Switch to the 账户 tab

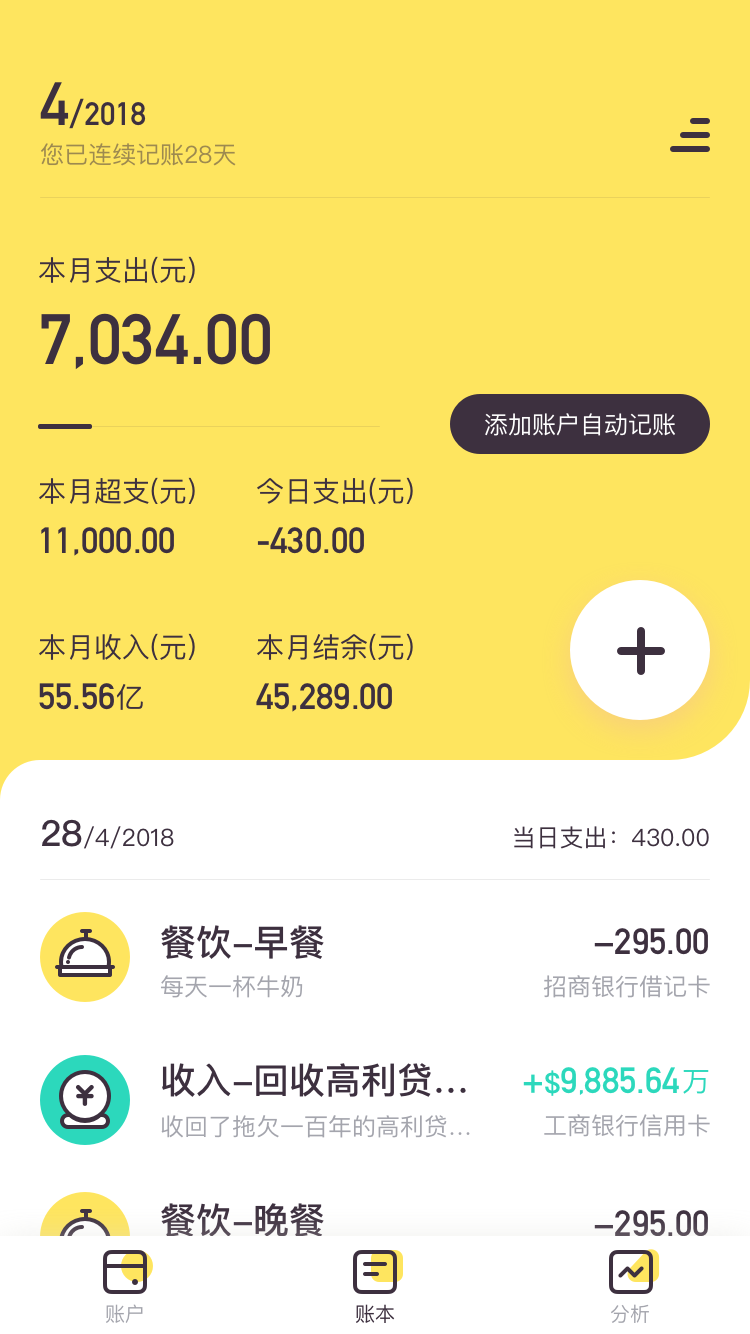[125, 1286]
